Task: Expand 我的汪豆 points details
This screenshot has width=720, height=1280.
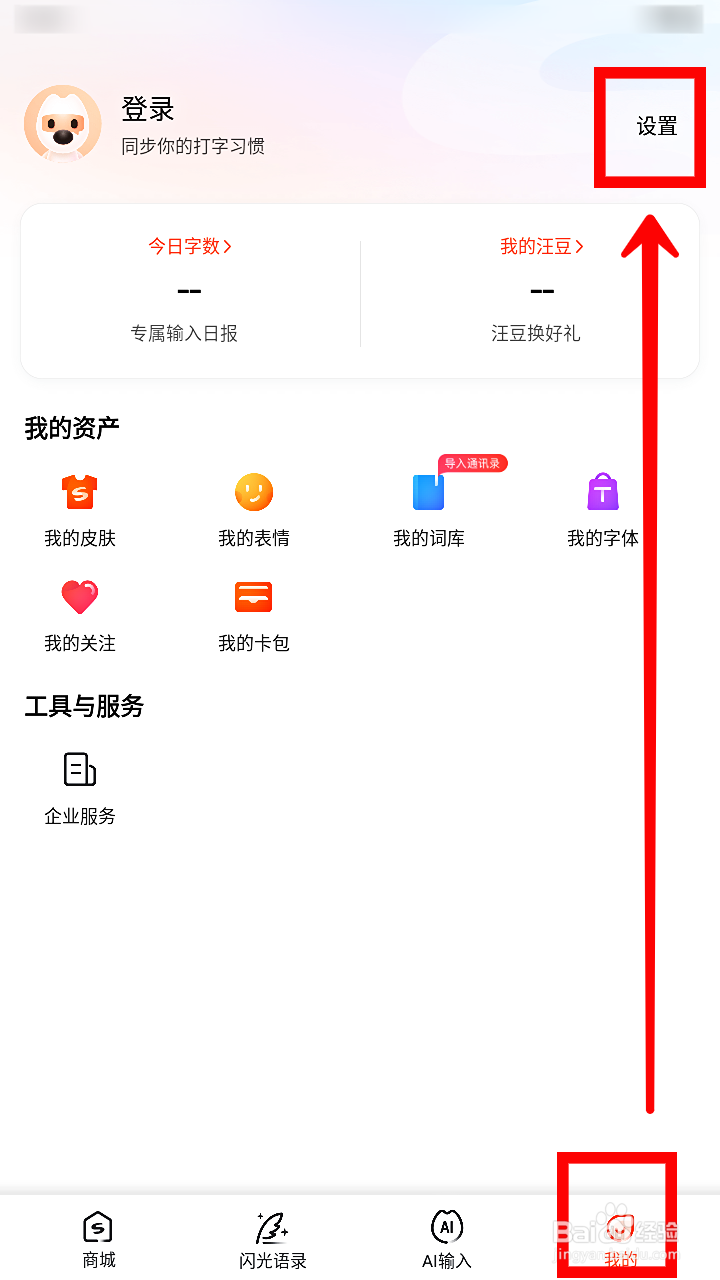Action: 542,246
